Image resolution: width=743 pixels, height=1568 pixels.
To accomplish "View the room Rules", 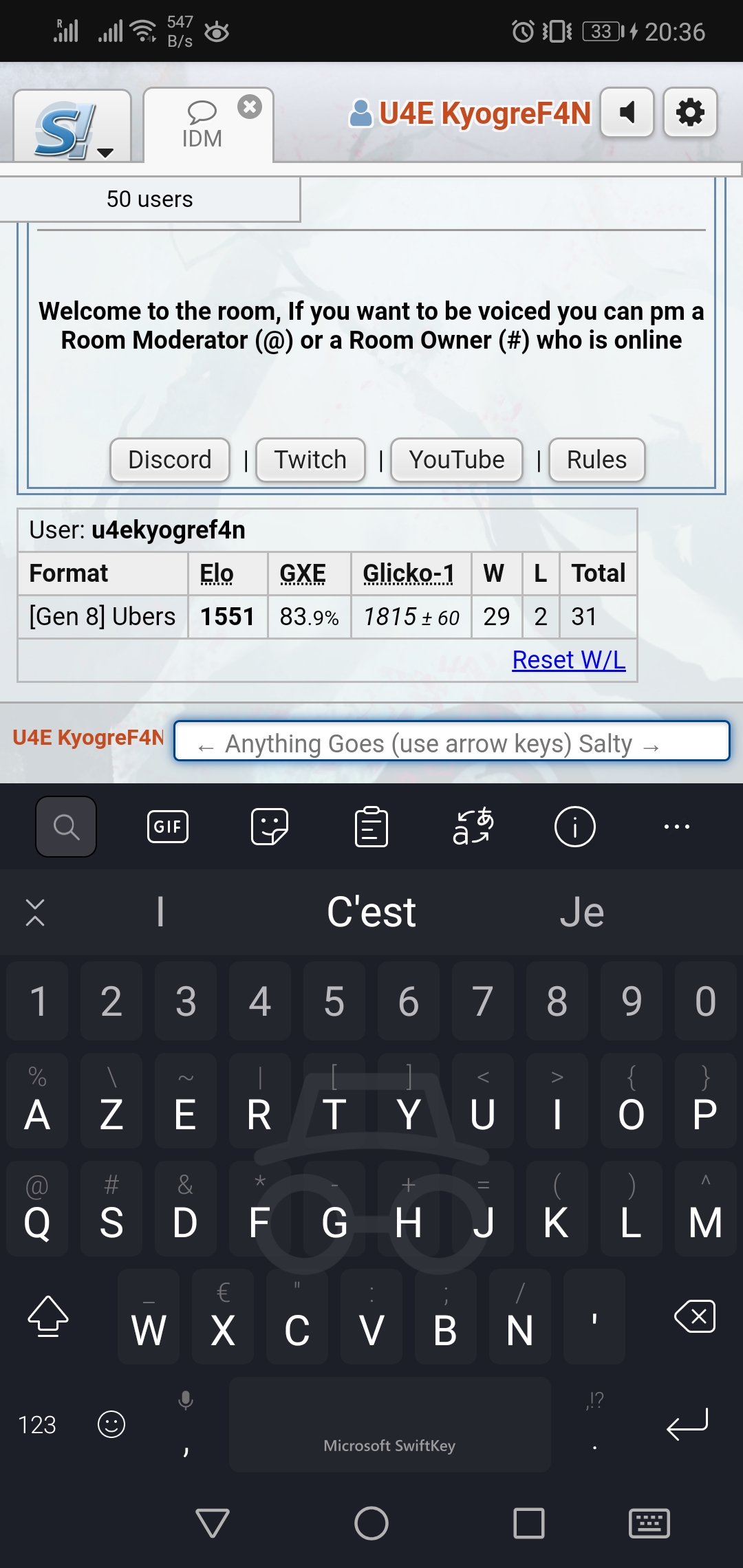I will pos(596,459).
